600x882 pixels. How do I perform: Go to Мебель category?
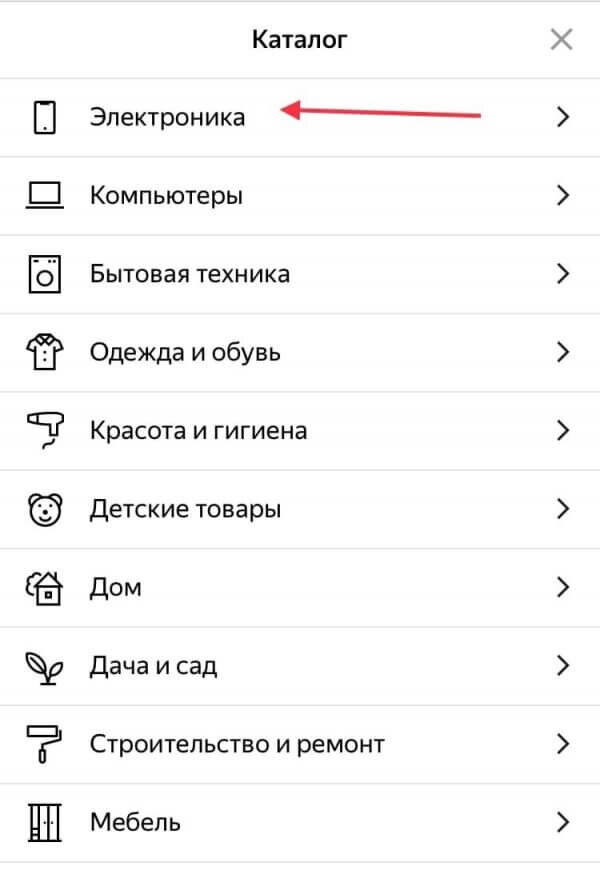click(300, 823)
